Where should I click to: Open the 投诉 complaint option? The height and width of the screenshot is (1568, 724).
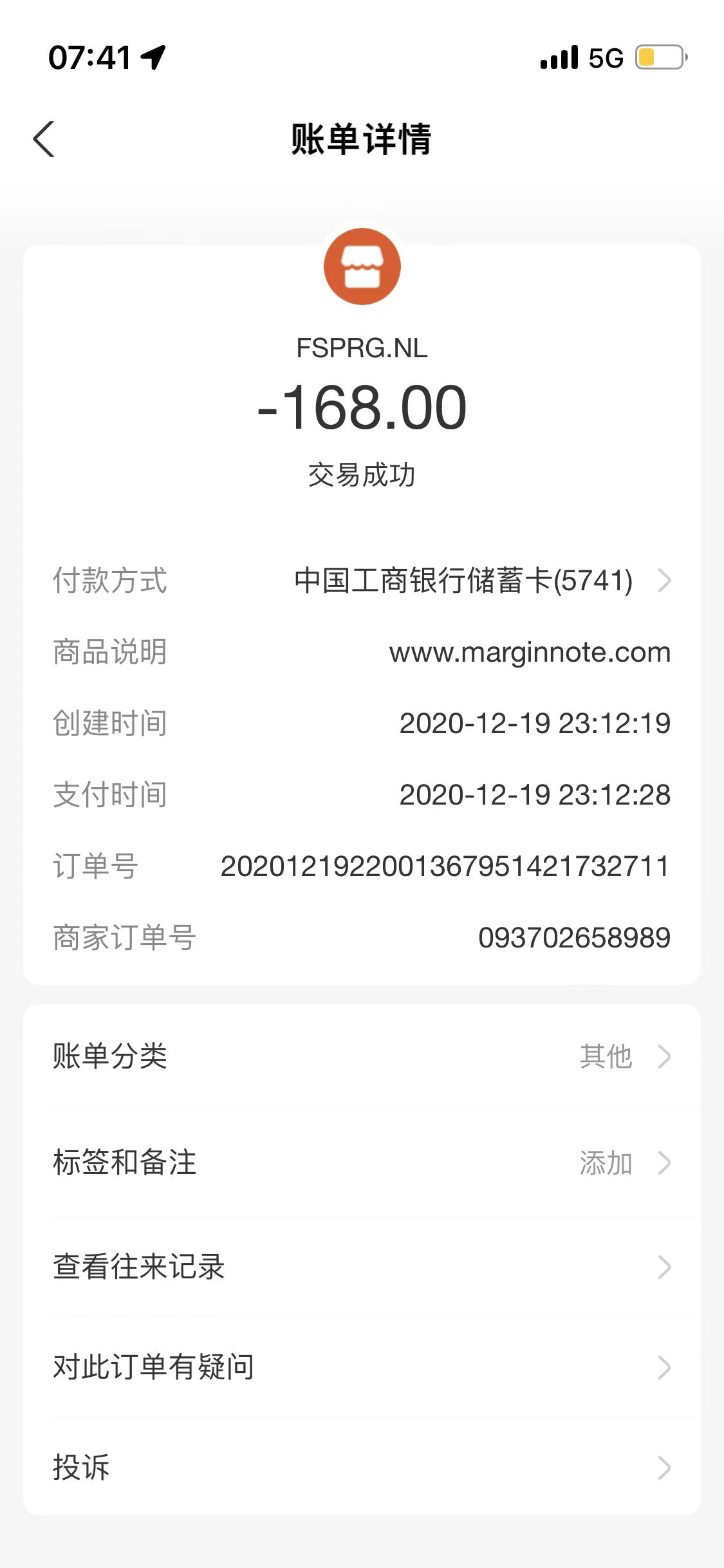tap(362, 1468)
